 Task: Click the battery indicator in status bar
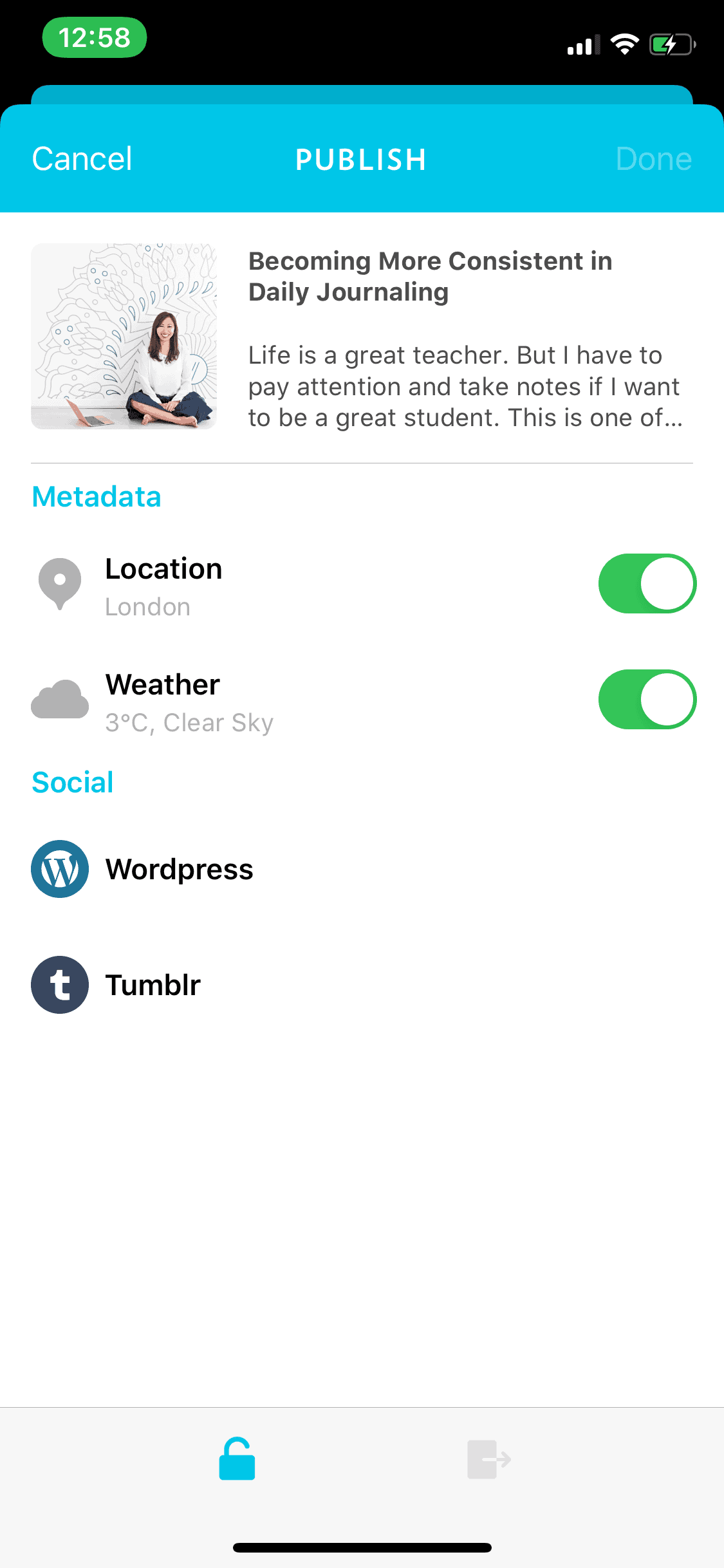coord(669,44)
